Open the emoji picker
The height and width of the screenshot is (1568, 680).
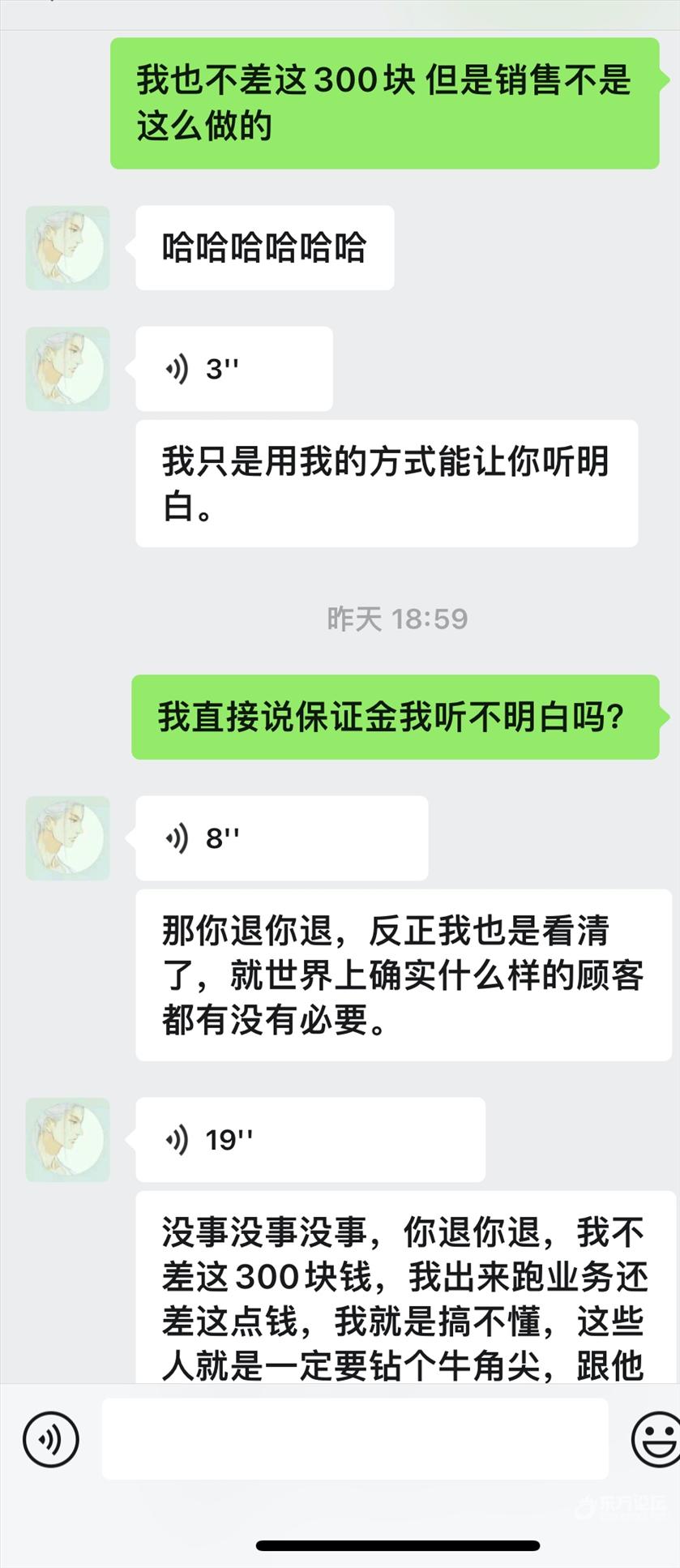point(655,1439)
